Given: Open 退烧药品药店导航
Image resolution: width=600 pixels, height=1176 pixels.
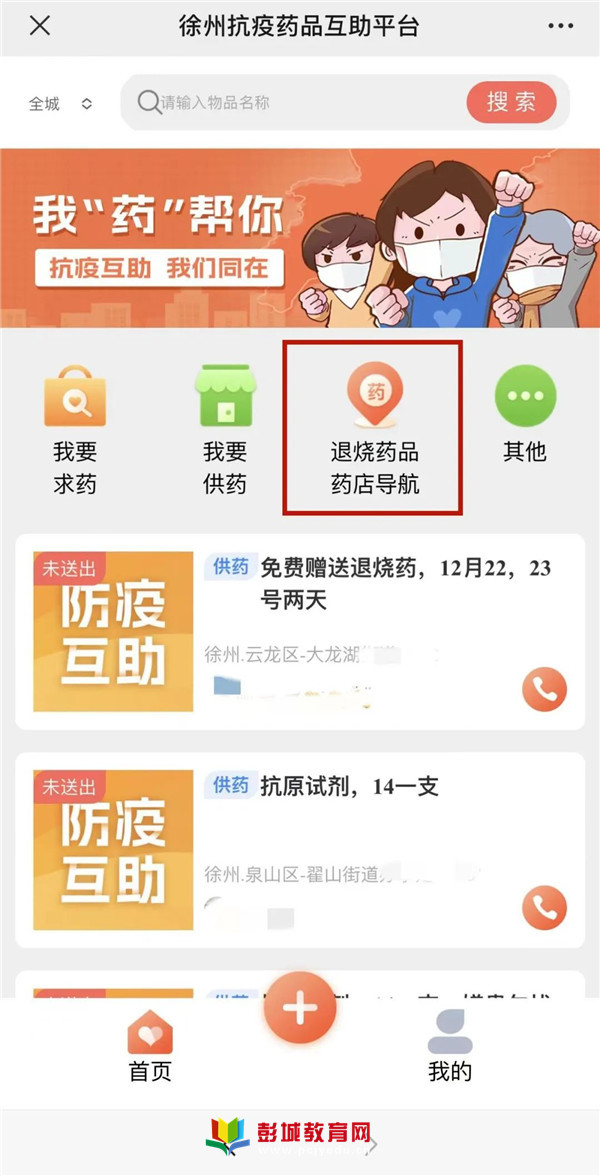Looking at the screenshot, I should pos(374,430).
